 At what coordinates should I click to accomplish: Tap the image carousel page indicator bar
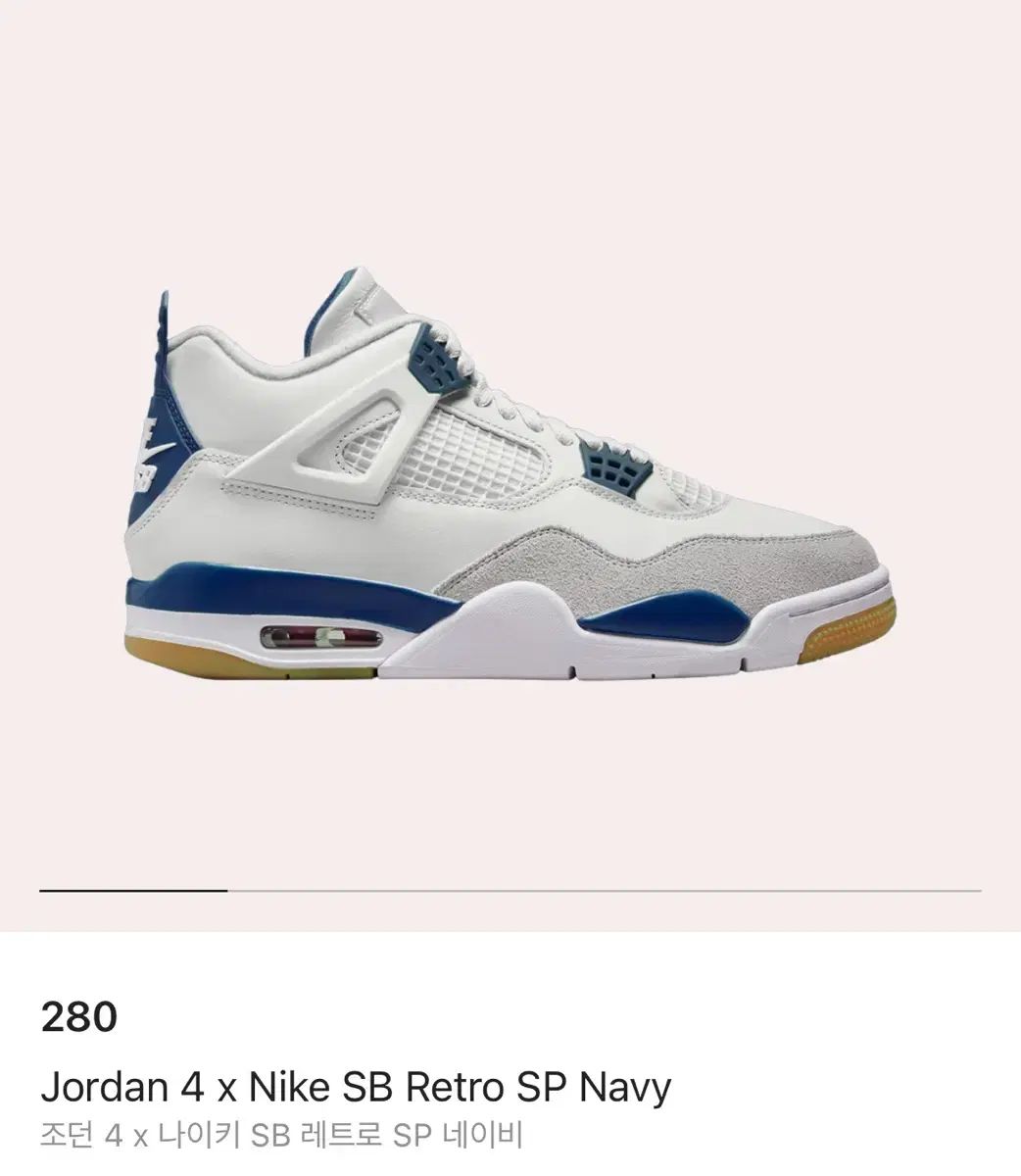click(510, 890)
